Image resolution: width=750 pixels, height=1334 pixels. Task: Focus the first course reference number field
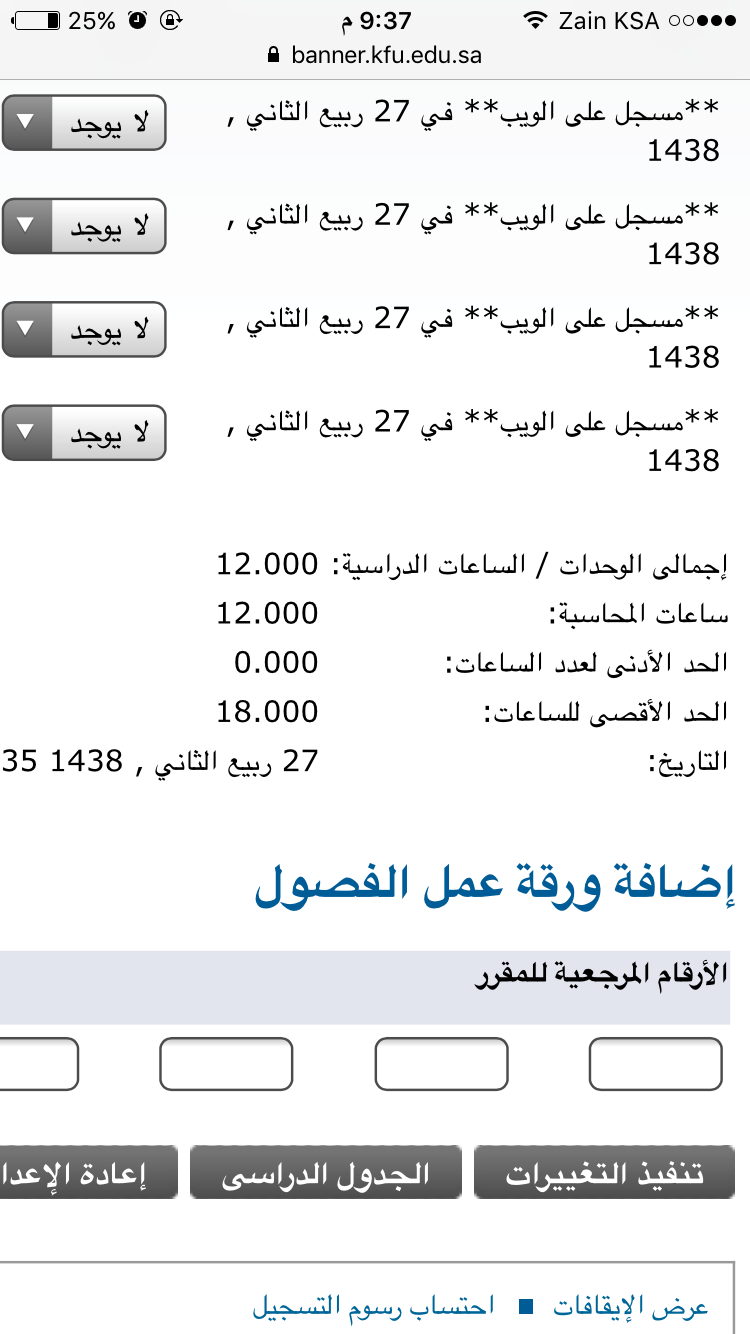point(656,1064)
